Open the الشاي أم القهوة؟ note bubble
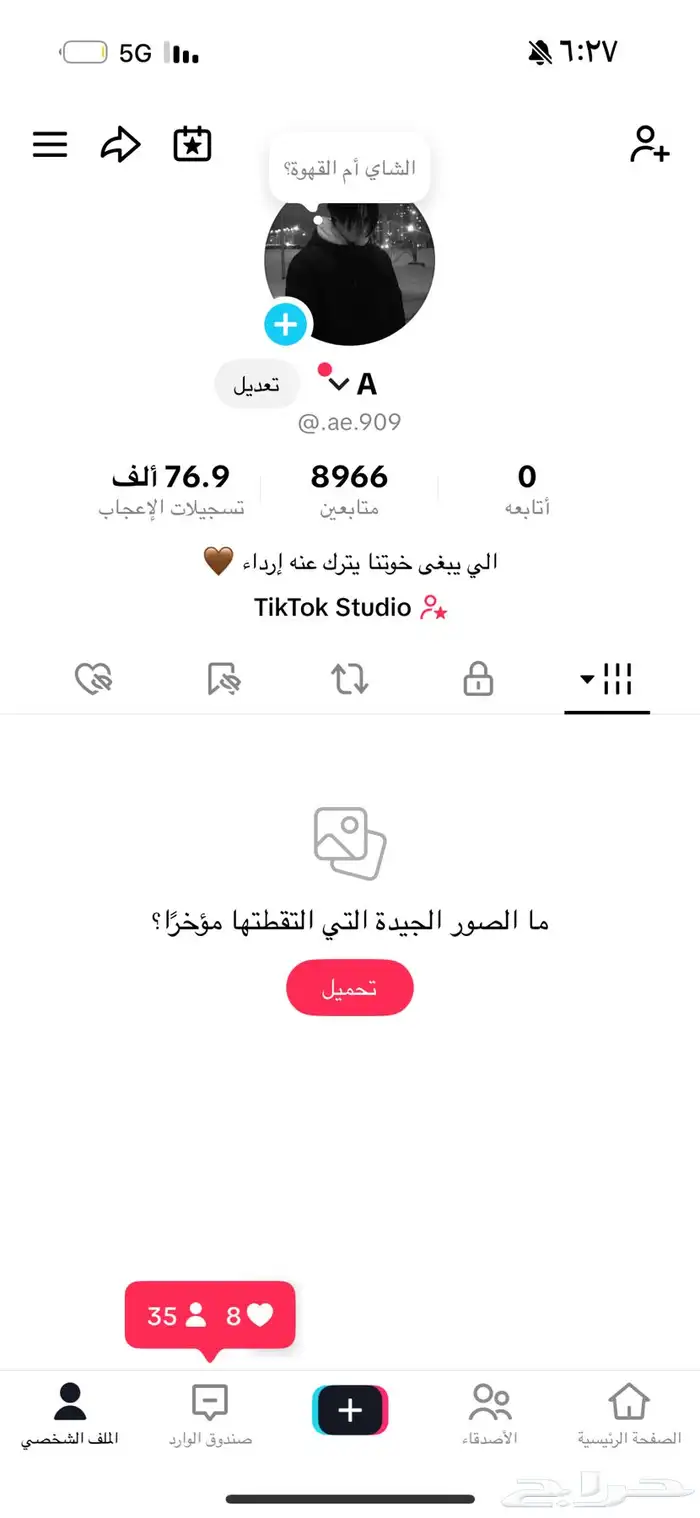700x1518 pixels. click(x=349, y=169)
